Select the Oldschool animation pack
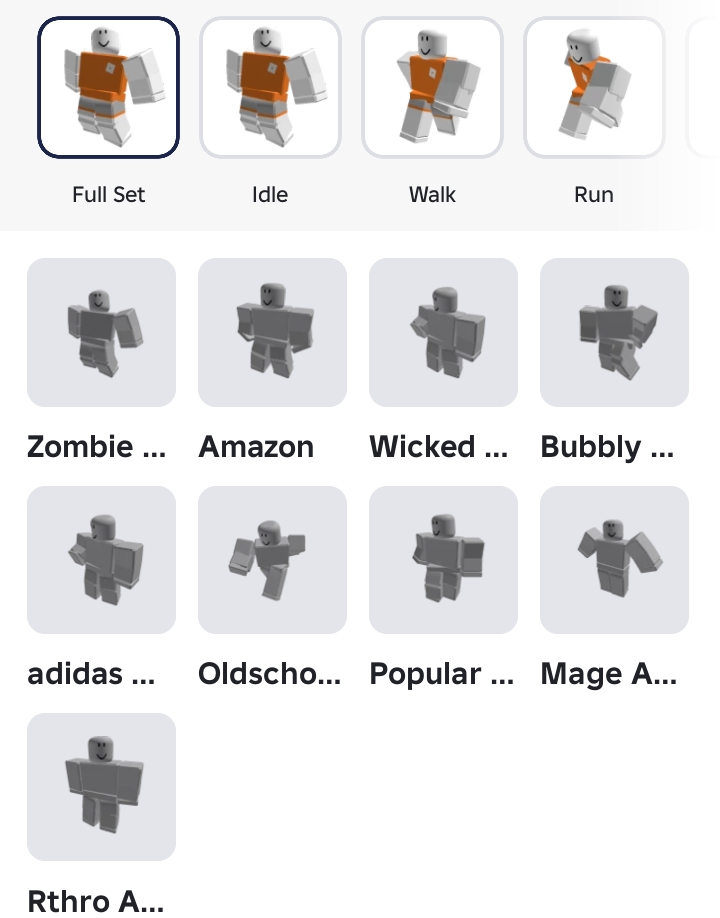The image size is (720, 918). coord(272,560)
